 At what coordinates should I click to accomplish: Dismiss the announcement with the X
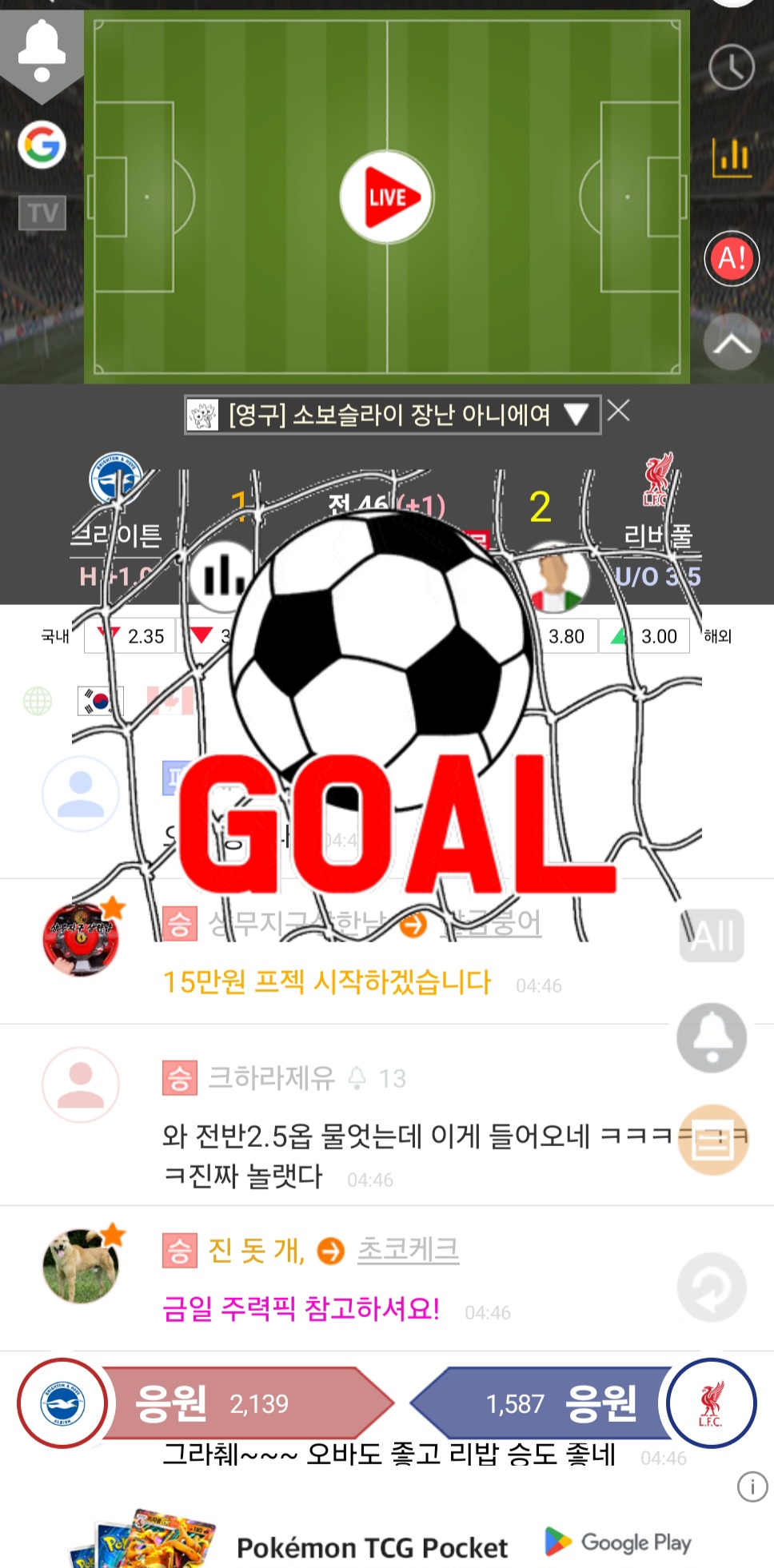click(x=618, y=411)
